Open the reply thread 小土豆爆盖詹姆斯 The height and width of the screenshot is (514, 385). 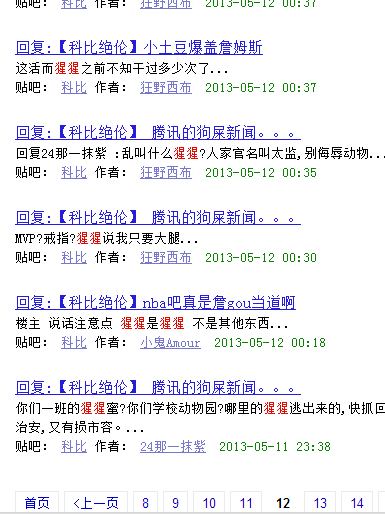click(139, 47)
